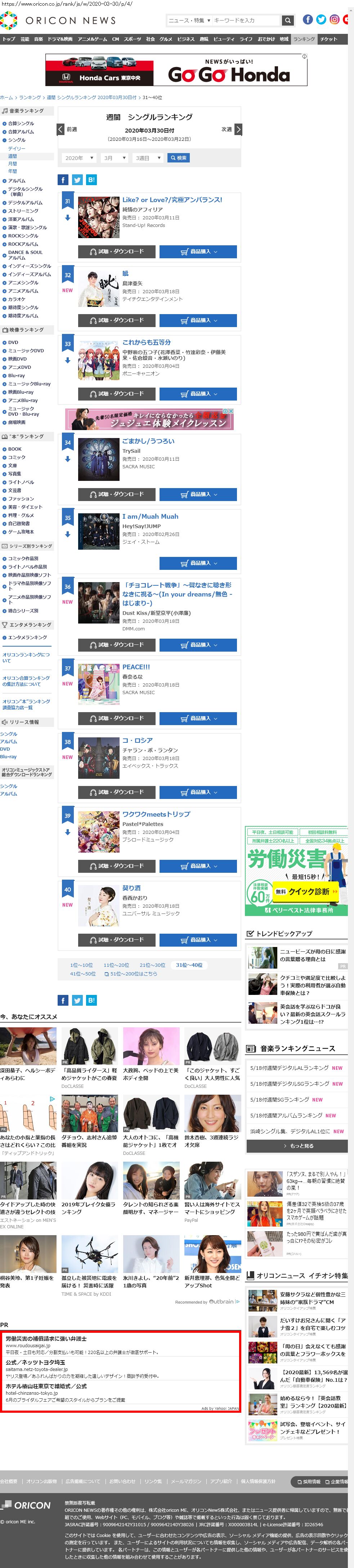Viewport: 354px width, 1568px height.
Task: Go to next week with 次週 arrow
Action: [238, 129]
